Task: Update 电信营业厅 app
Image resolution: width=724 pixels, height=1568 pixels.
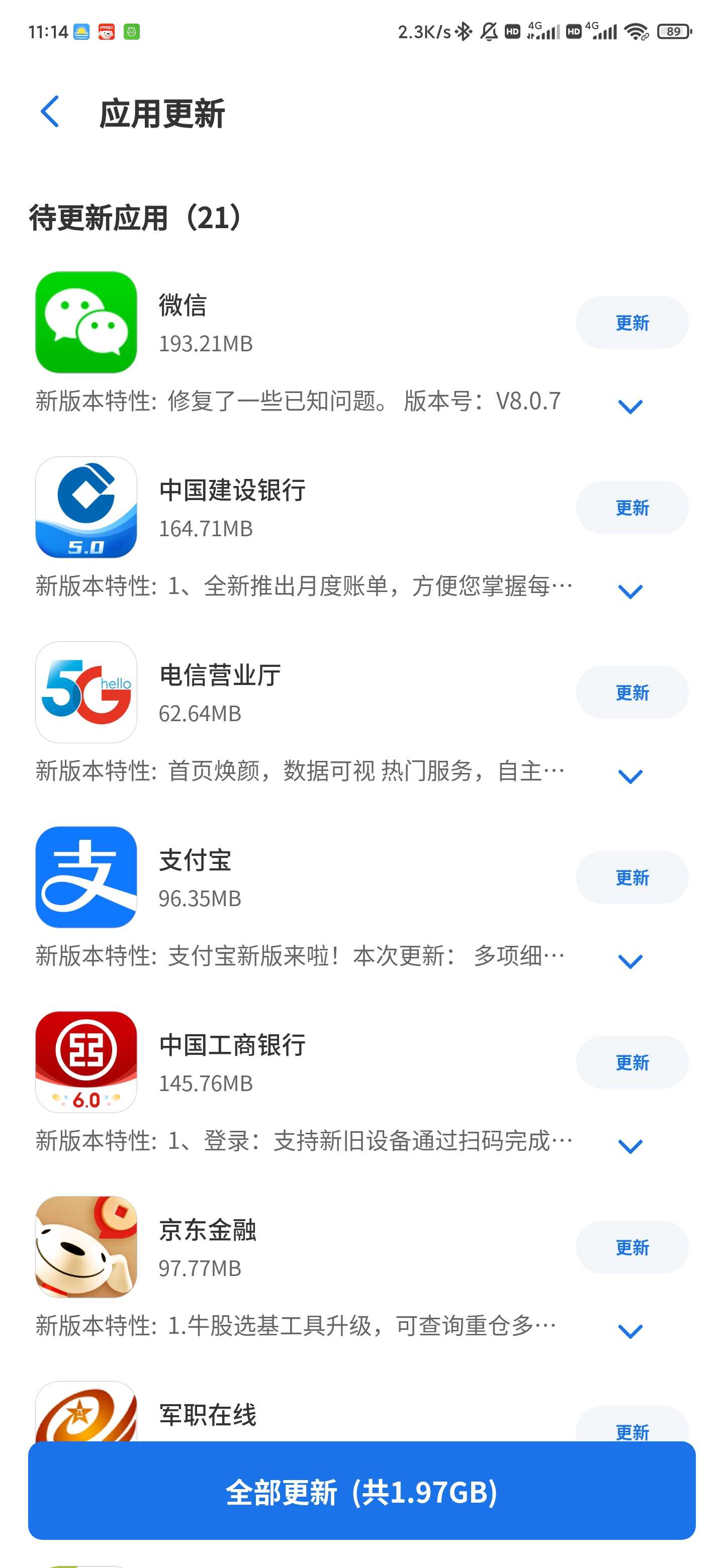Action: (631, 693)
